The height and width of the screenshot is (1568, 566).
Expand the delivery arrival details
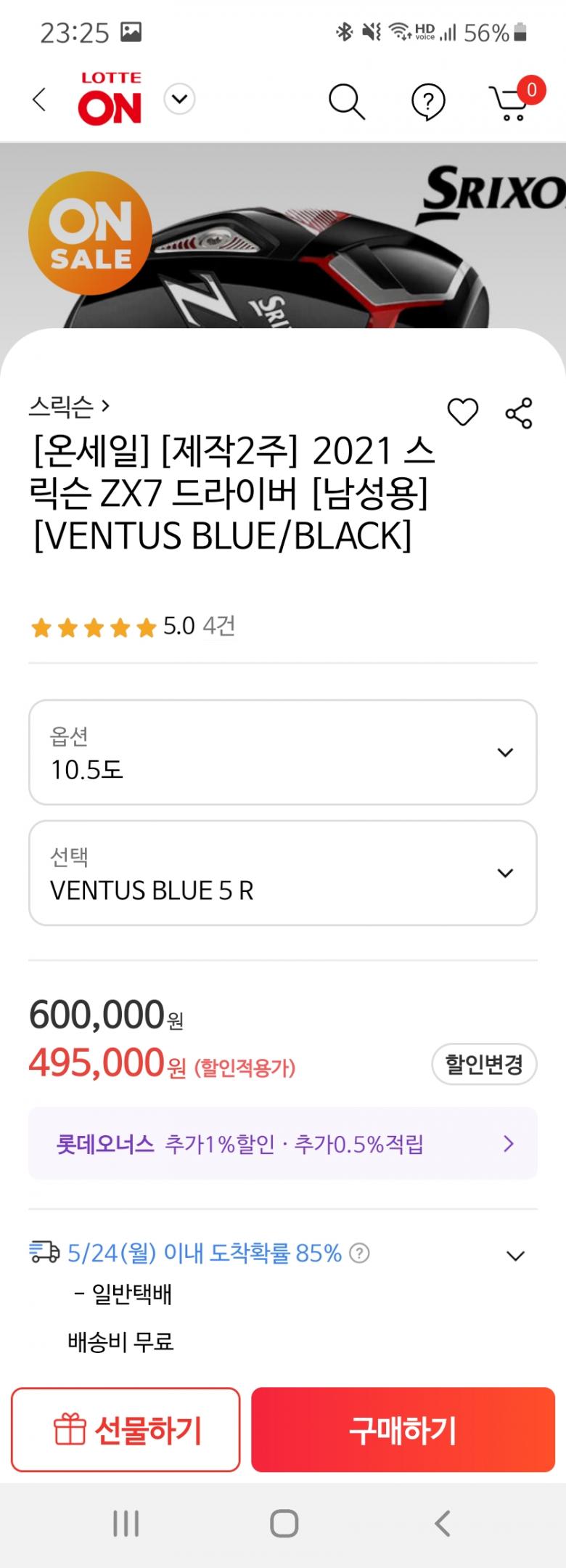tap(514, 1256)
